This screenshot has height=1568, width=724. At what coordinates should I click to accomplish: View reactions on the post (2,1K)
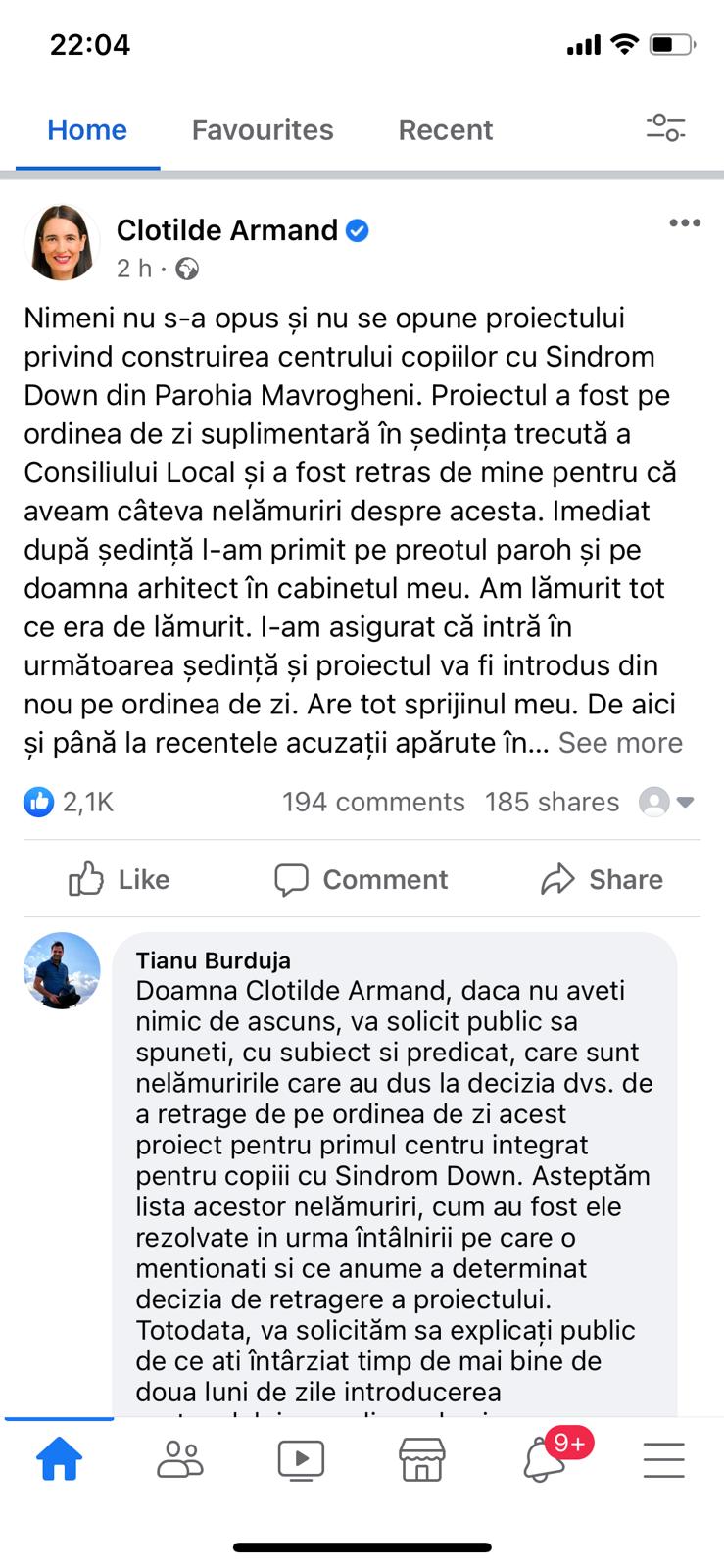69,802
